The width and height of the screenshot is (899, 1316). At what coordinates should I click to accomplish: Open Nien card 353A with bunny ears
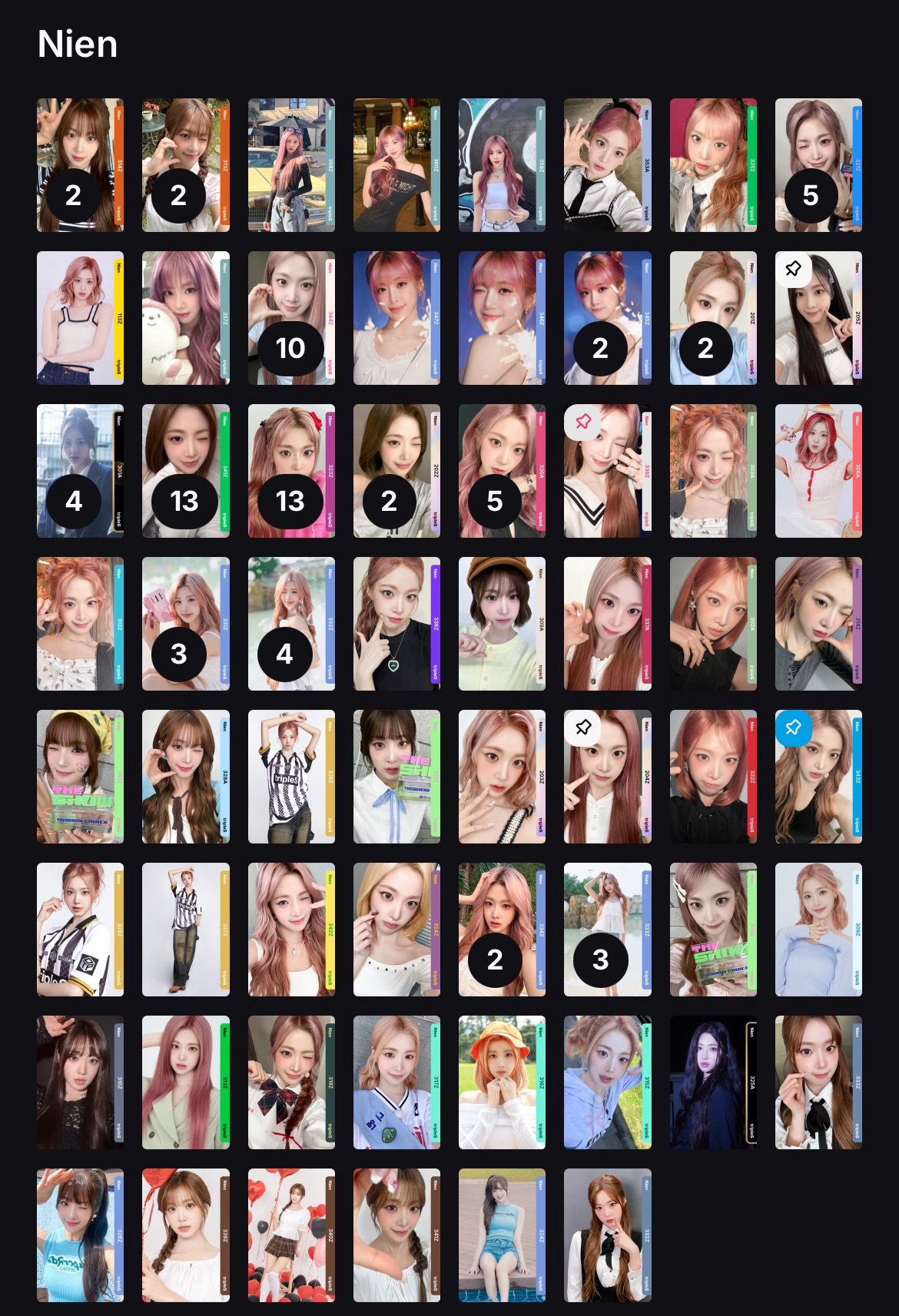pos(607,164)
